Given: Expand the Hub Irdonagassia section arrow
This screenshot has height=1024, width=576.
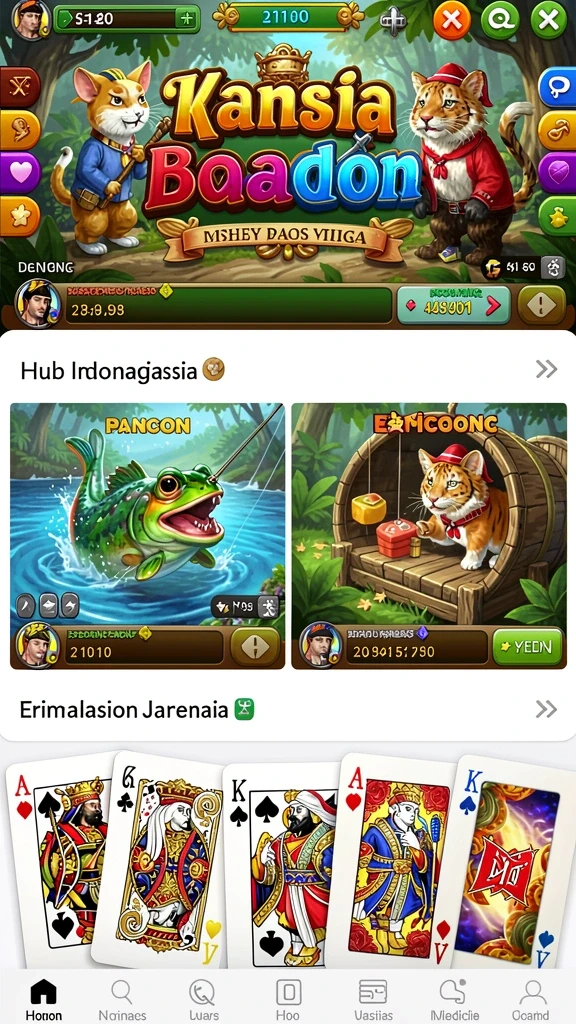Looking at the screenshot, I should (546, 370).
